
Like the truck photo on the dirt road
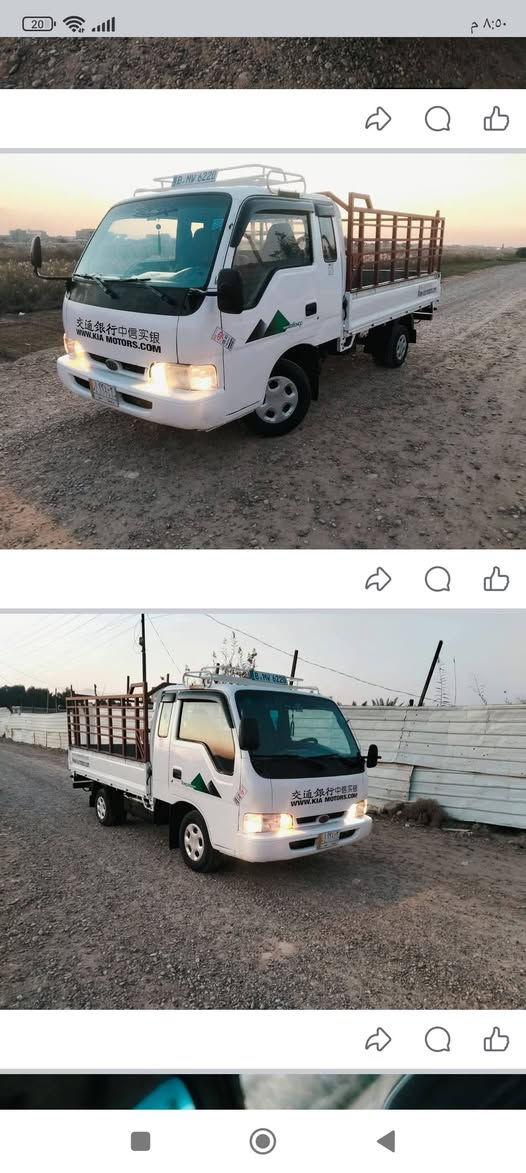coord(496,578)
